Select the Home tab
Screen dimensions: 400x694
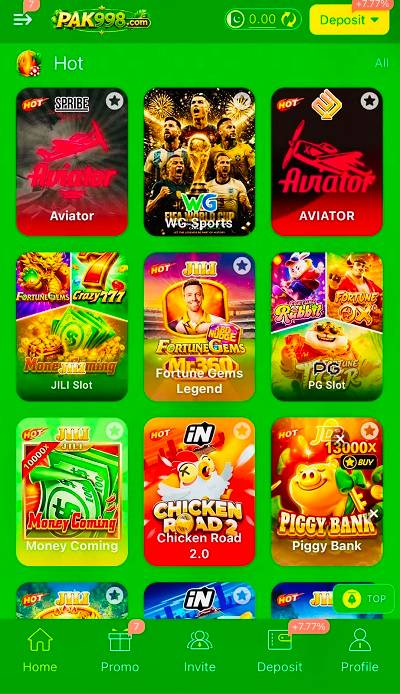40,652
